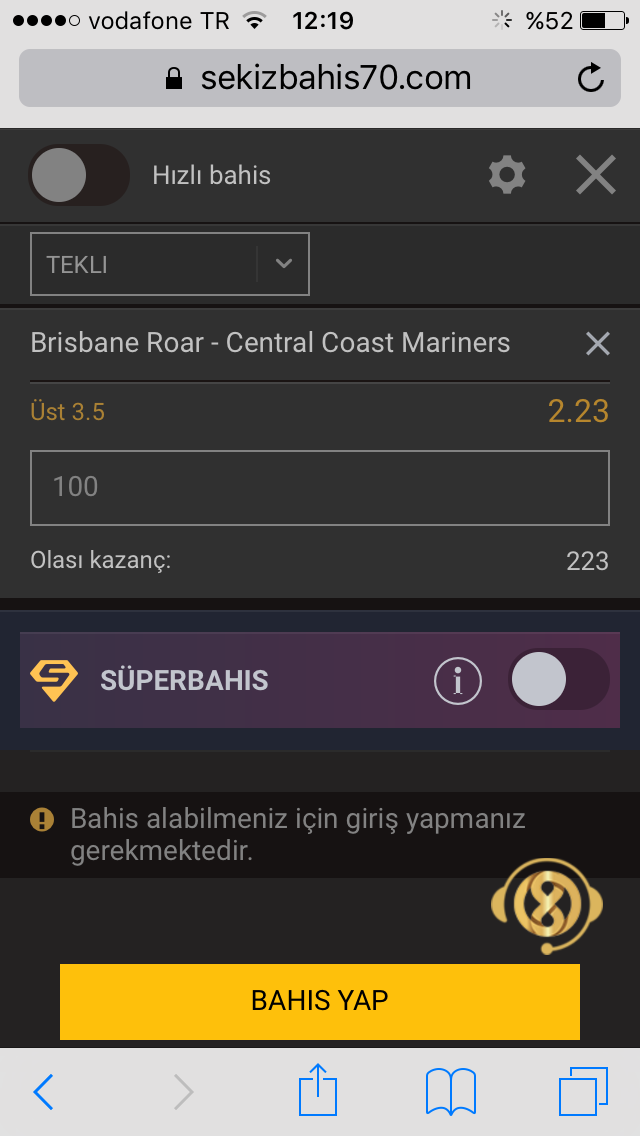Tap the stake amount field
Screen dimensions: 640x1136
click(320, 488)
